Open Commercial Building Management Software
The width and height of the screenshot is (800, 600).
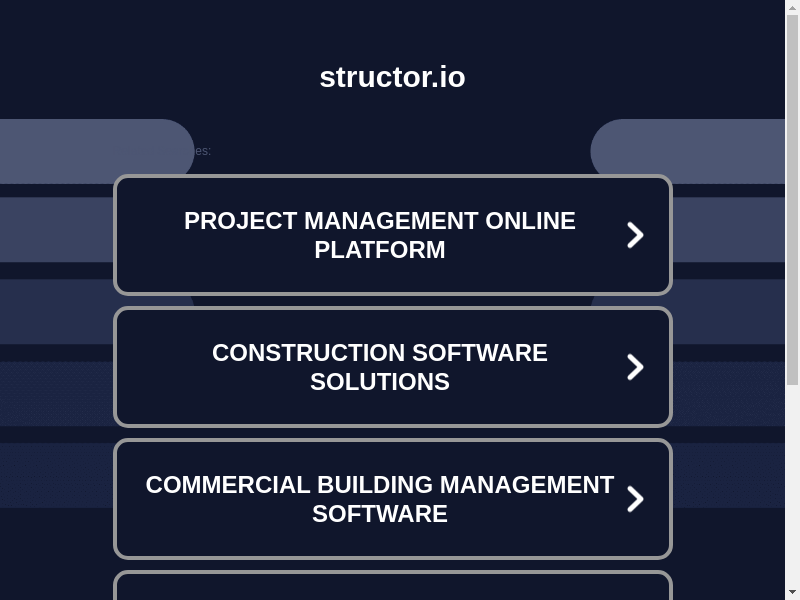click(392, 499)
